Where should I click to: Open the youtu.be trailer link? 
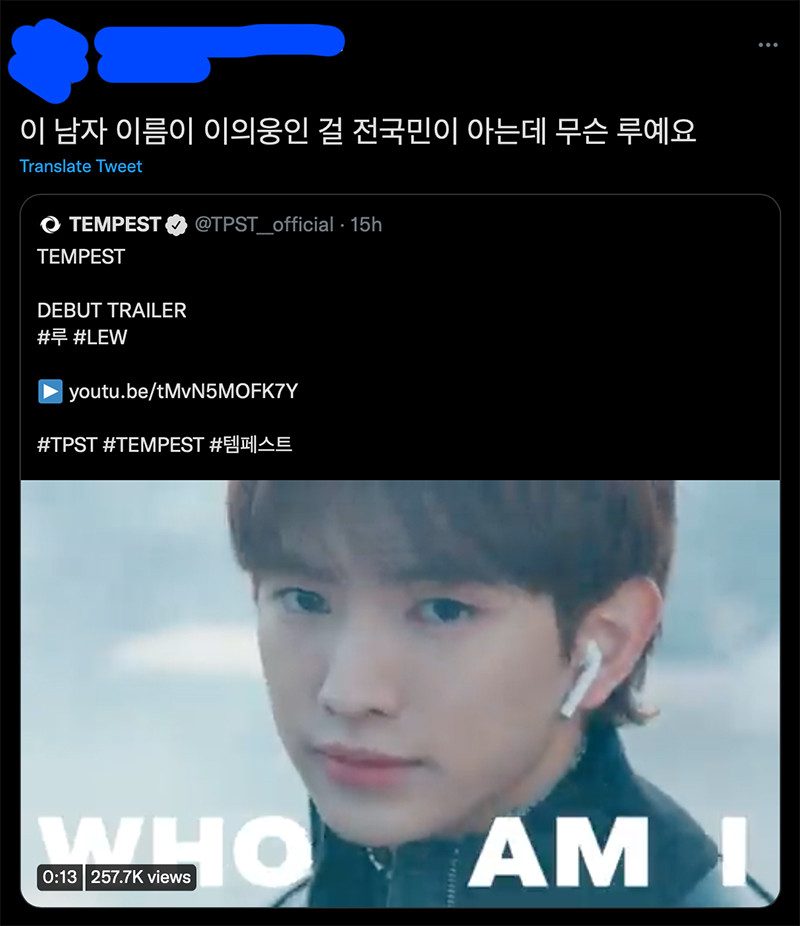coord(183,391)
